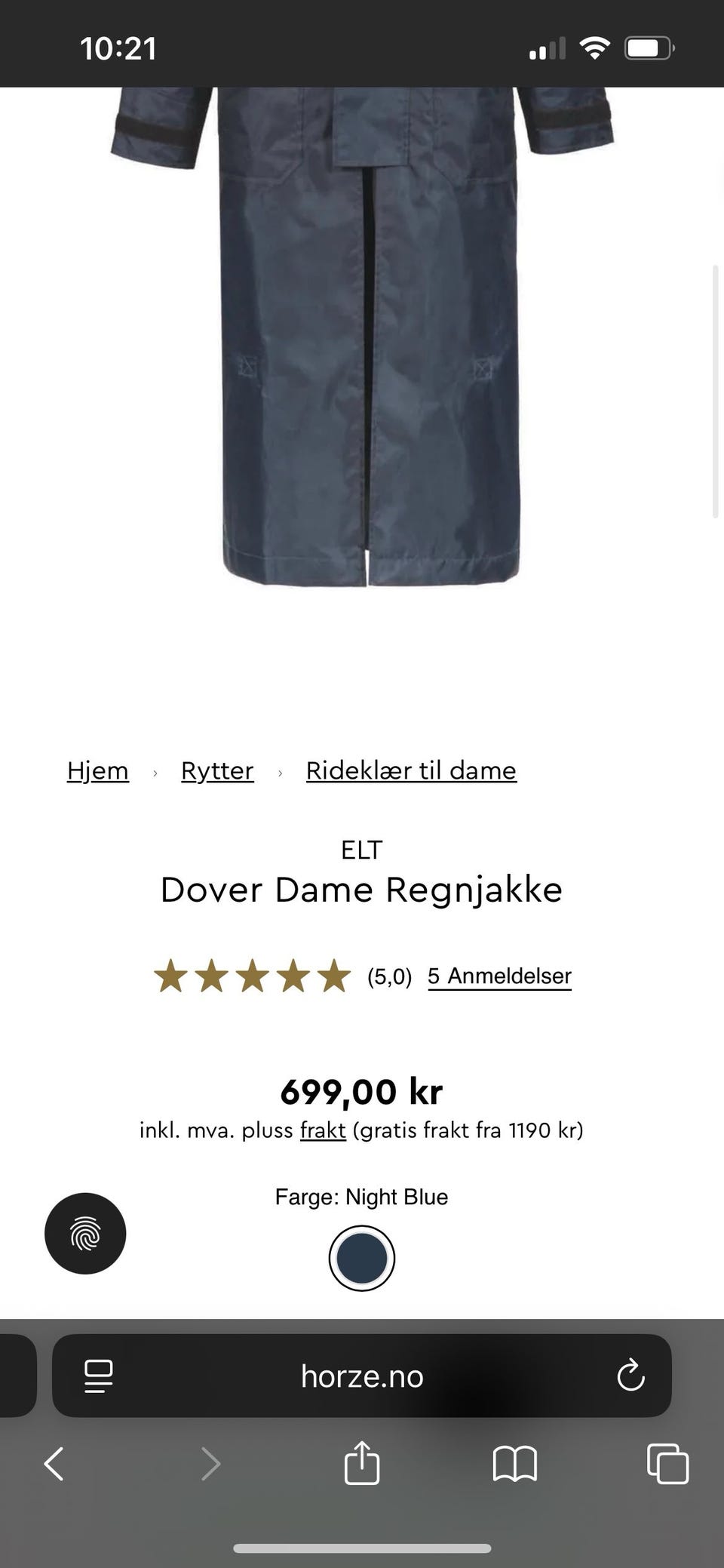Viewport: 724px width, 1568px height.
Task: Go back to the previous page
Action: [54, 1464]
